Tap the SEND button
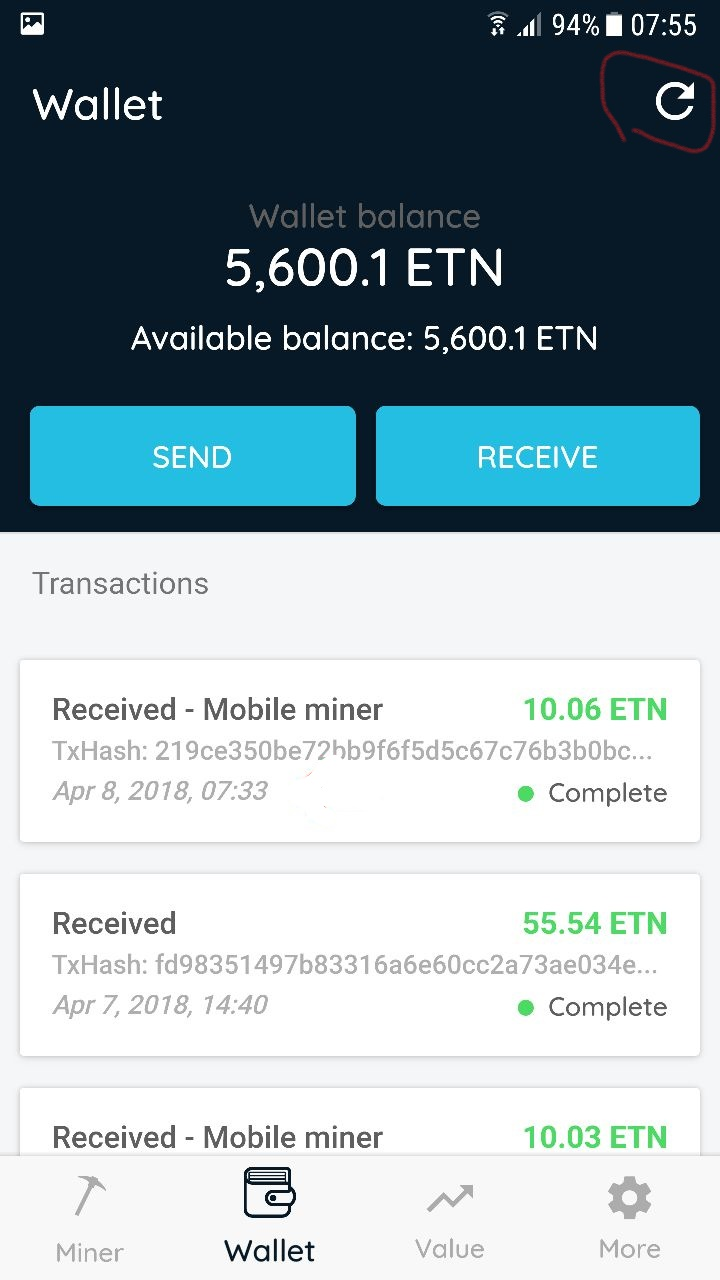The height and width of the screenshot is (1280, 720). pos(193,456)
